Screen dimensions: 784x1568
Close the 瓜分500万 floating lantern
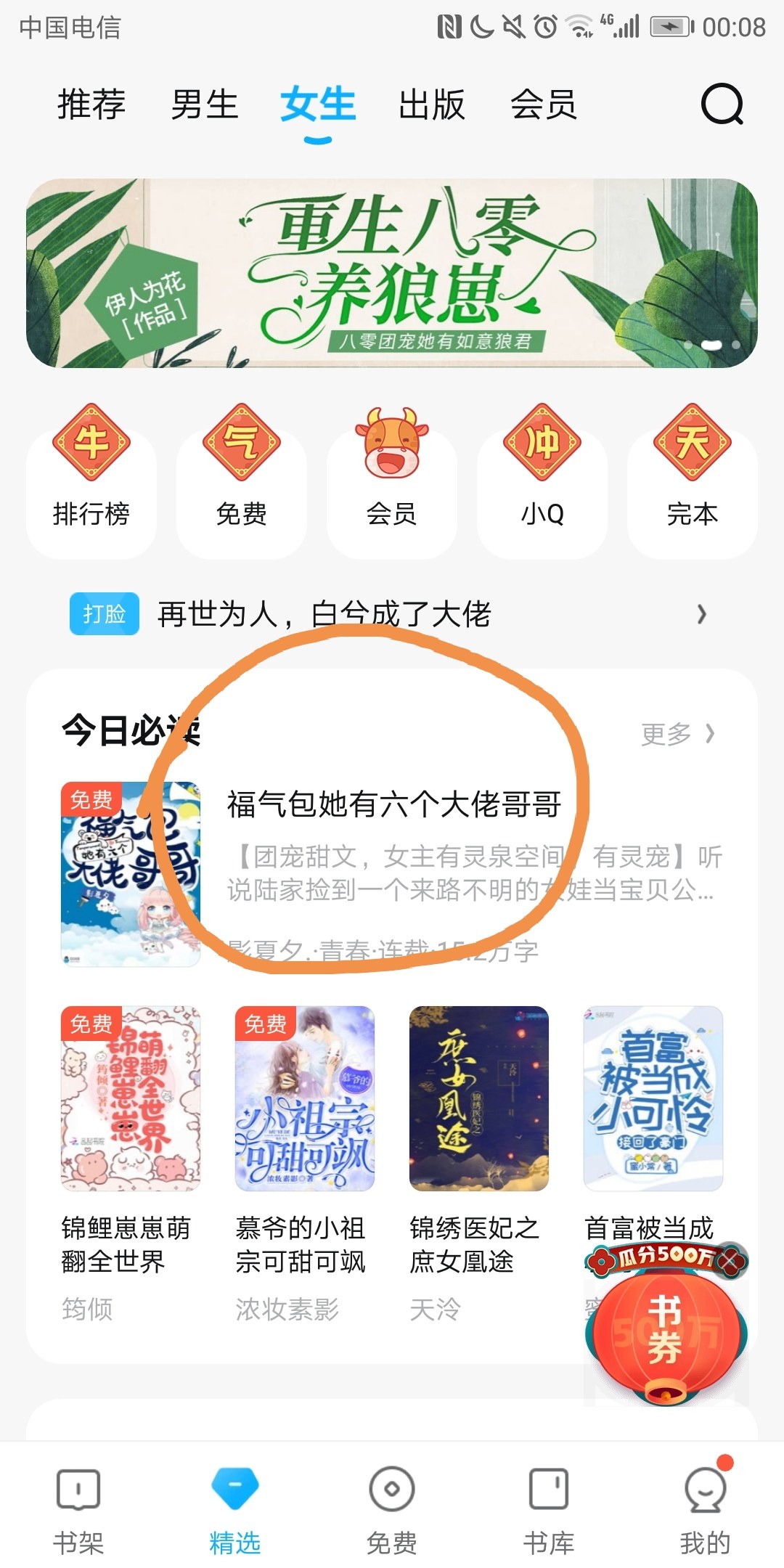pos(732,1260)
